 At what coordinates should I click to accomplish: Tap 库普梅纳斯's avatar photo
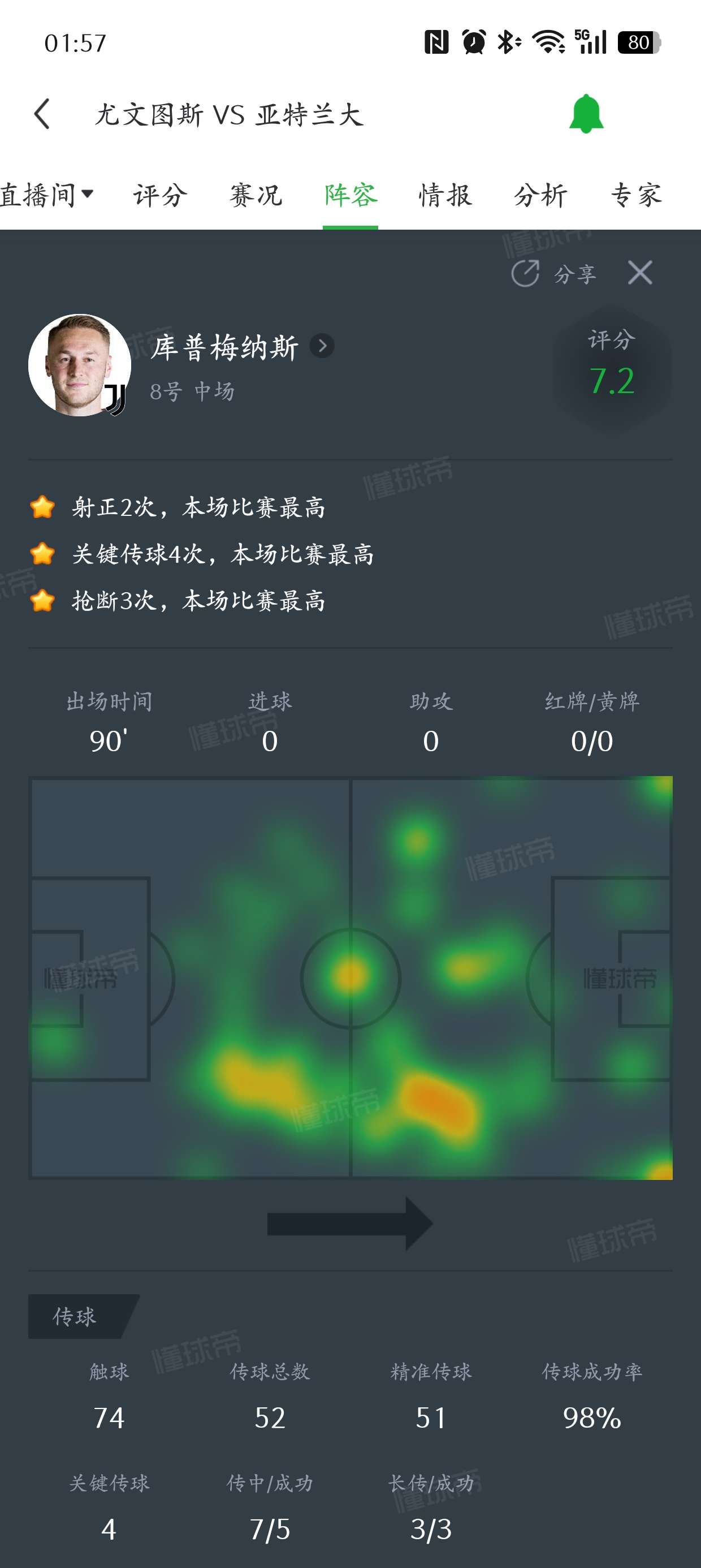(79, 365)
